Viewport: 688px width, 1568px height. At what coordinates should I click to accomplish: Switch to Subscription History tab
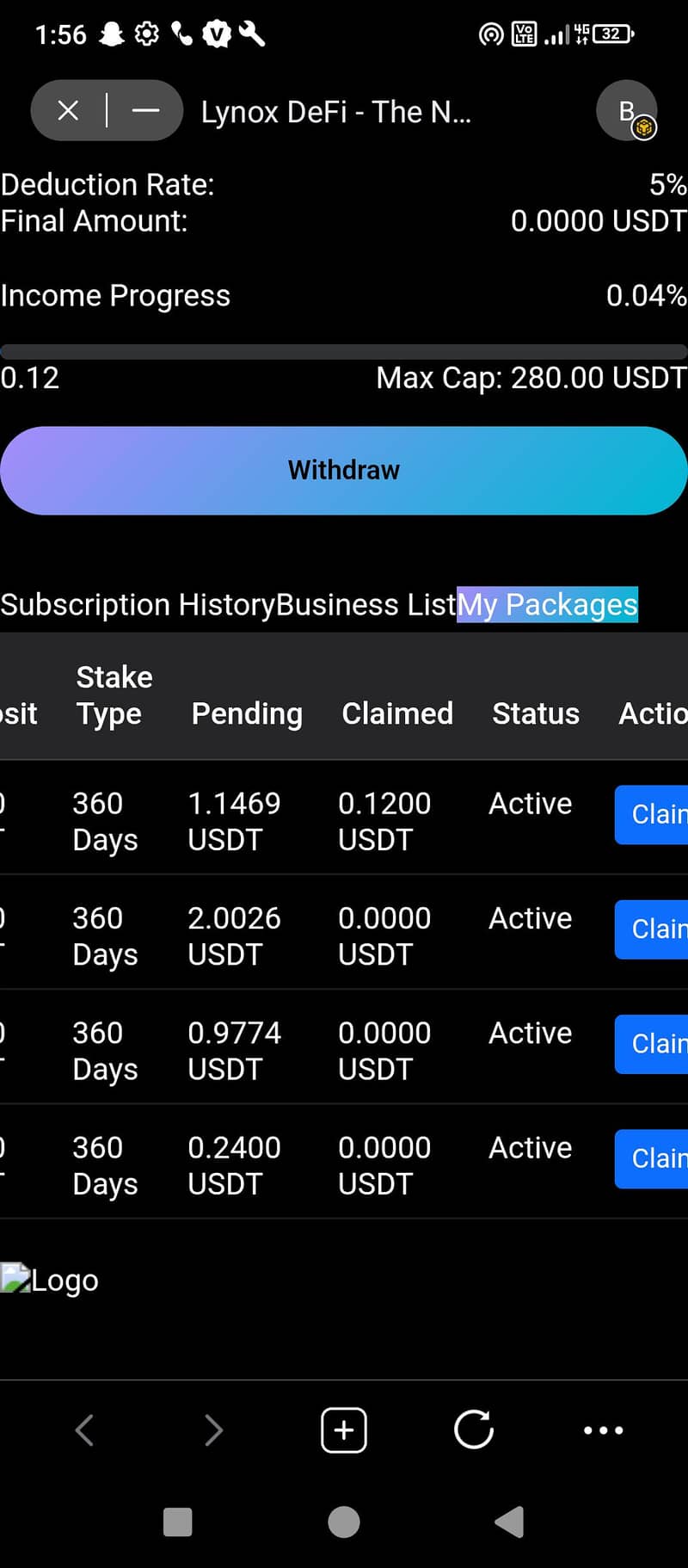tap(138, 605)
